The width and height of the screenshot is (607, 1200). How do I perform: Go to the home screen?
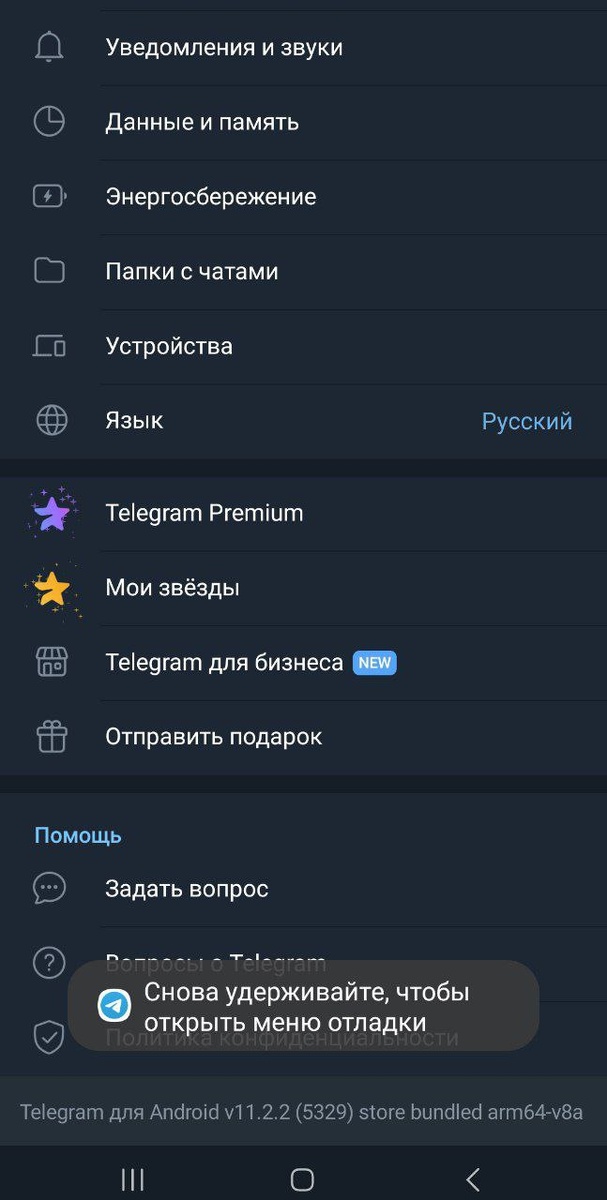tap(302, 1179)
